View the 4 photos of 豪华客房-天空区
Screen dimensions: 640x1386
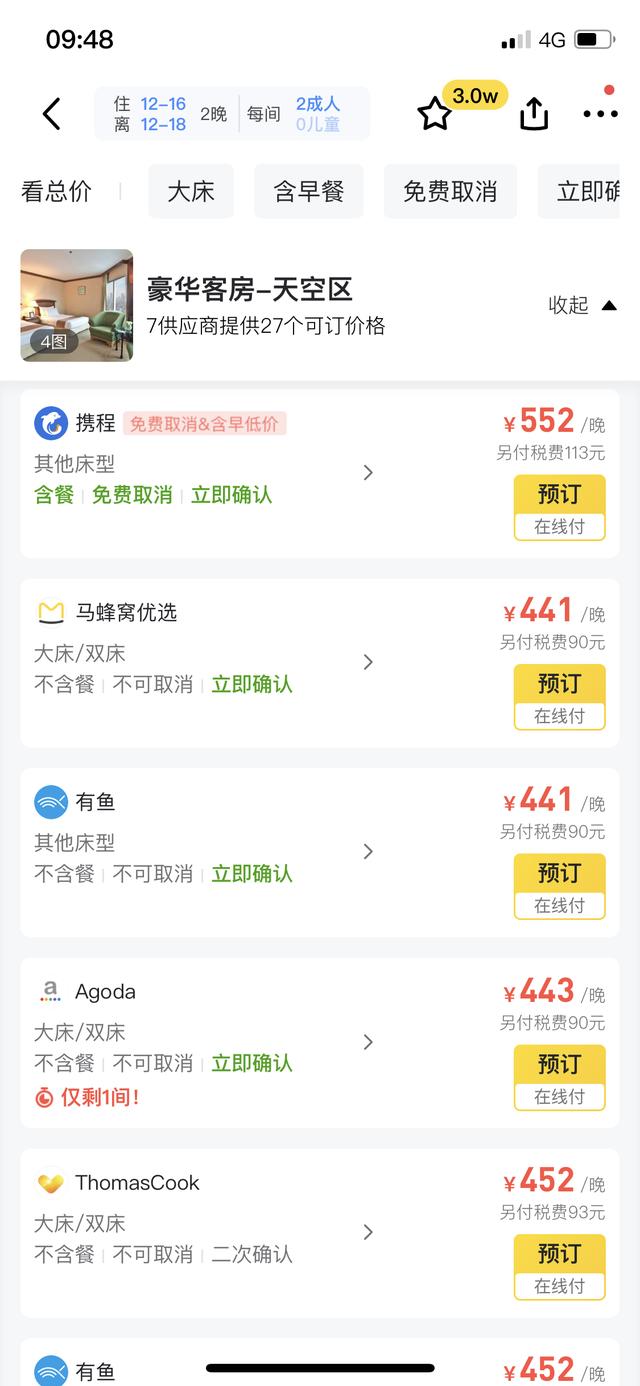[76, 305]
